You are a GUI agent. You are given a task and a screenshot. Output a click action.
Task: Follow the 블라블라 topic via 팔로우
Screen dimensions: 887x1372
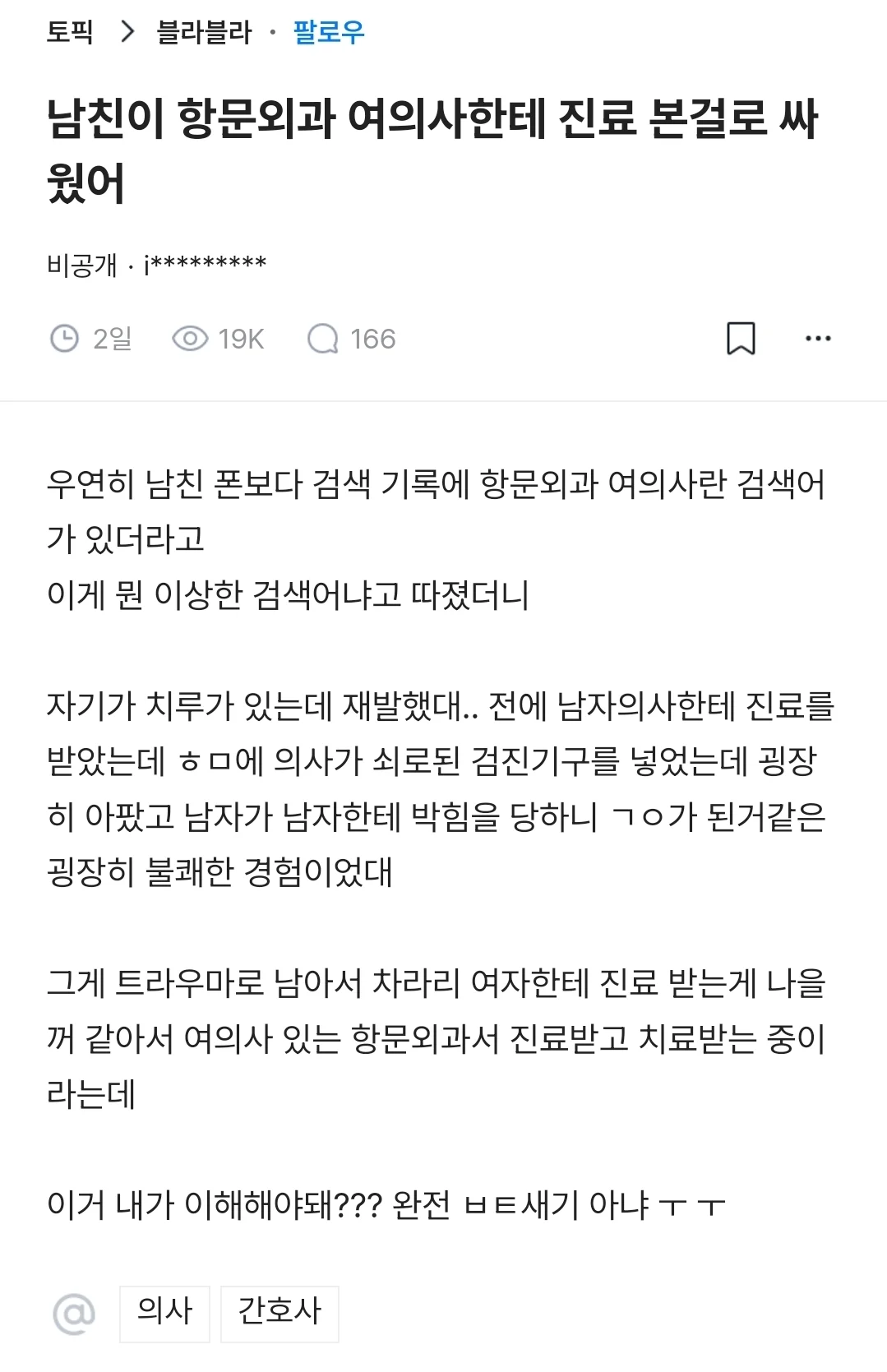point(329,32)
